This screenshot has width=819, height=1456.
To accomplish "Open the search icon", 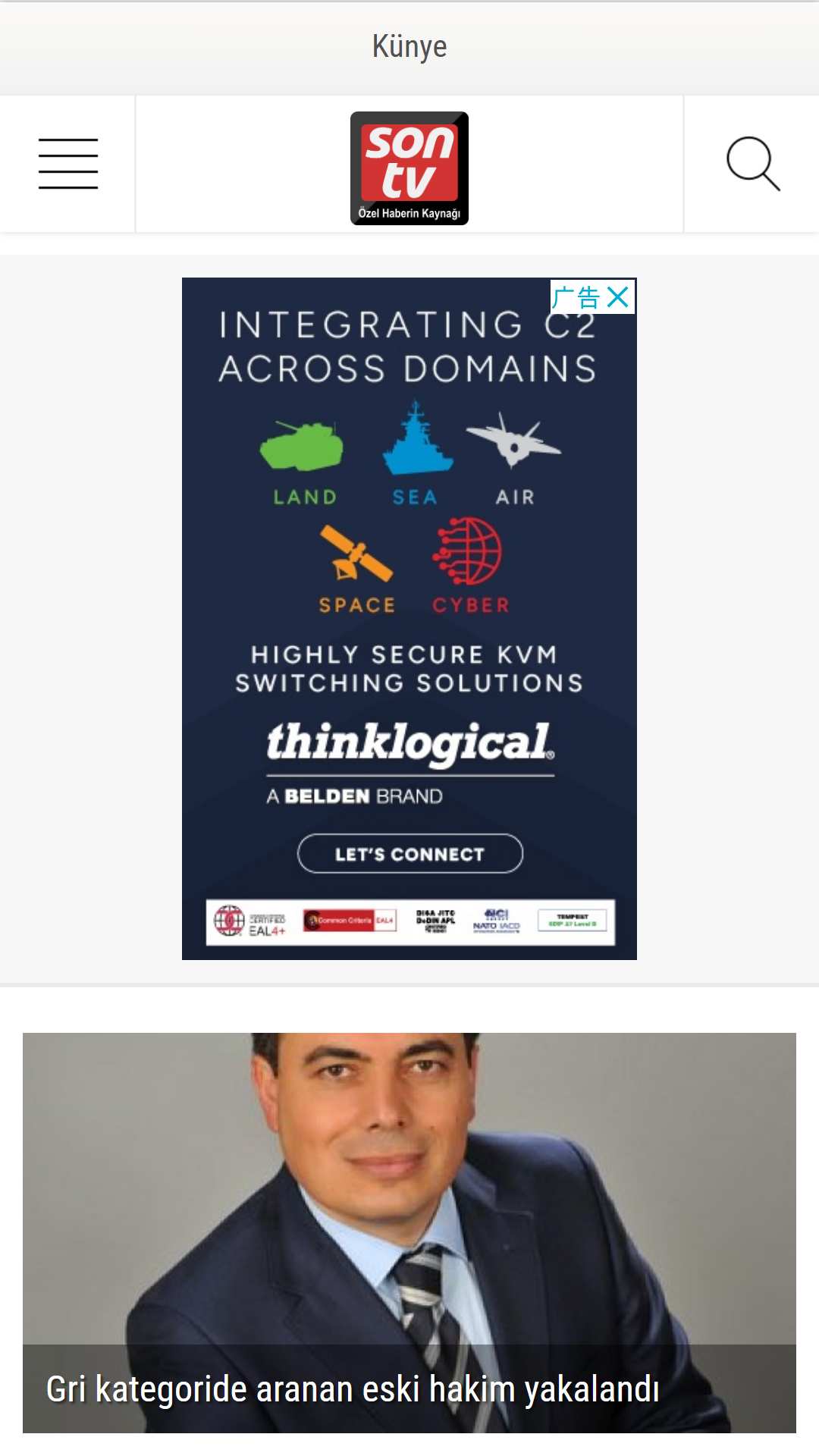I will coord(753,164).
